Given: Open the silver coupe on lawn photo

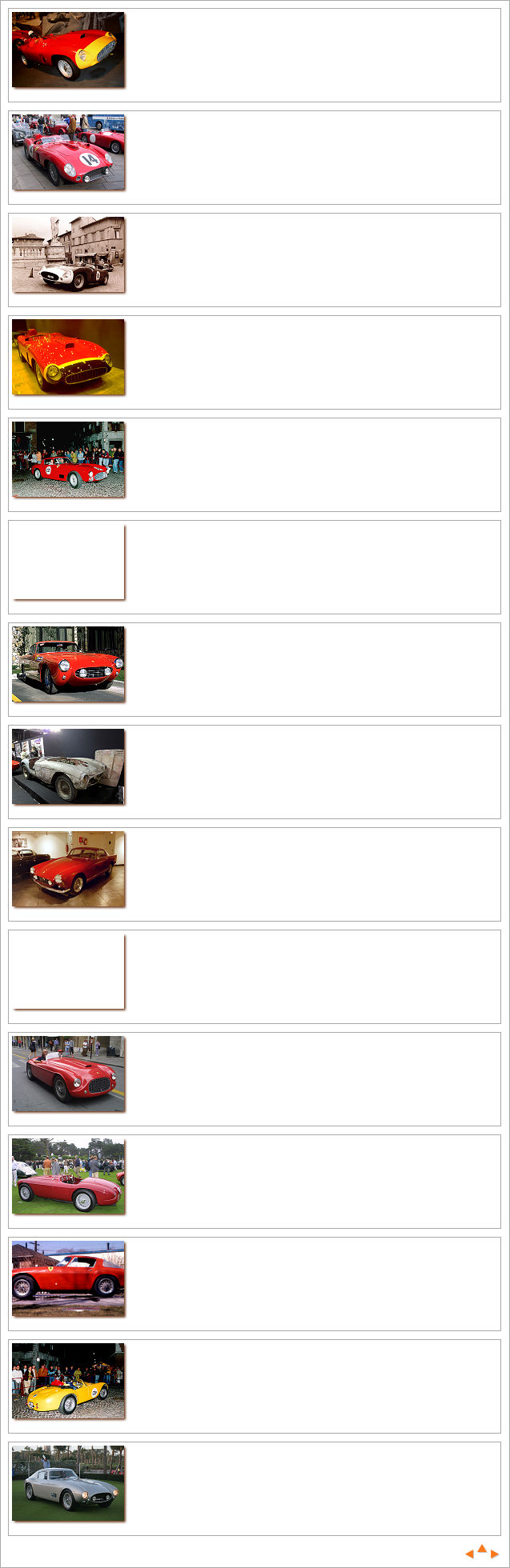Looking at the screenshot, I should pos(68,1483).
